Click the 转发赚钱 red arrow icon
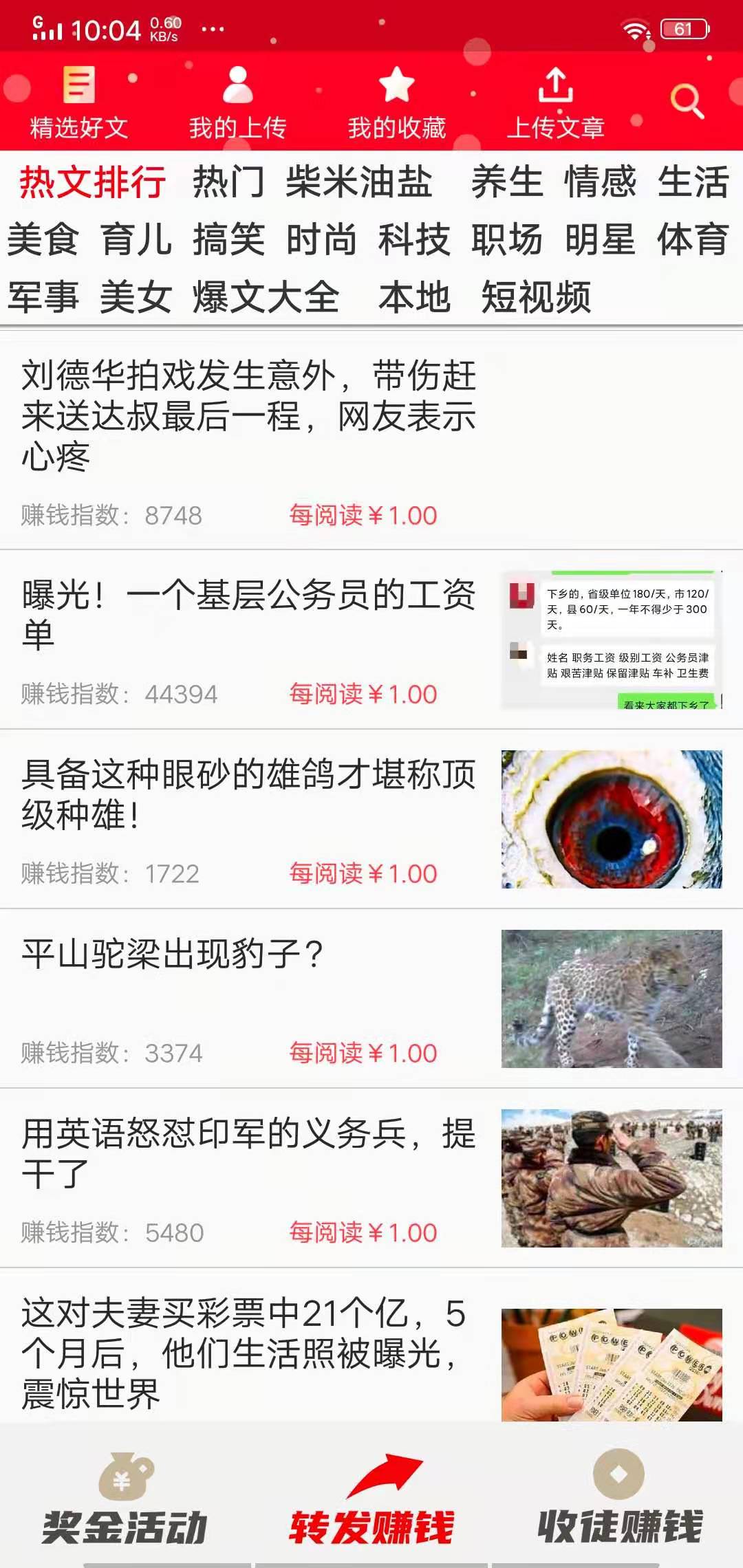Screen dimensions: 743x1568 tap(383, 1472)
